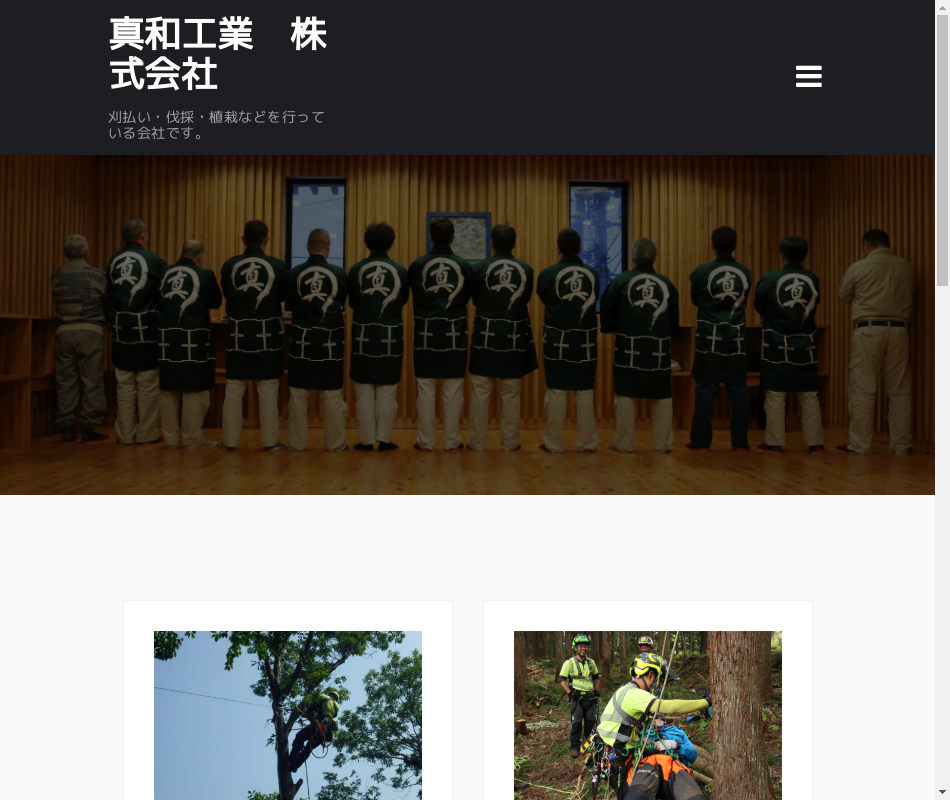Tap the 真和工業 株式会社 site title
Image resolution: width=950 pixels, height=800 pixels.
click(x=218, y=54)
